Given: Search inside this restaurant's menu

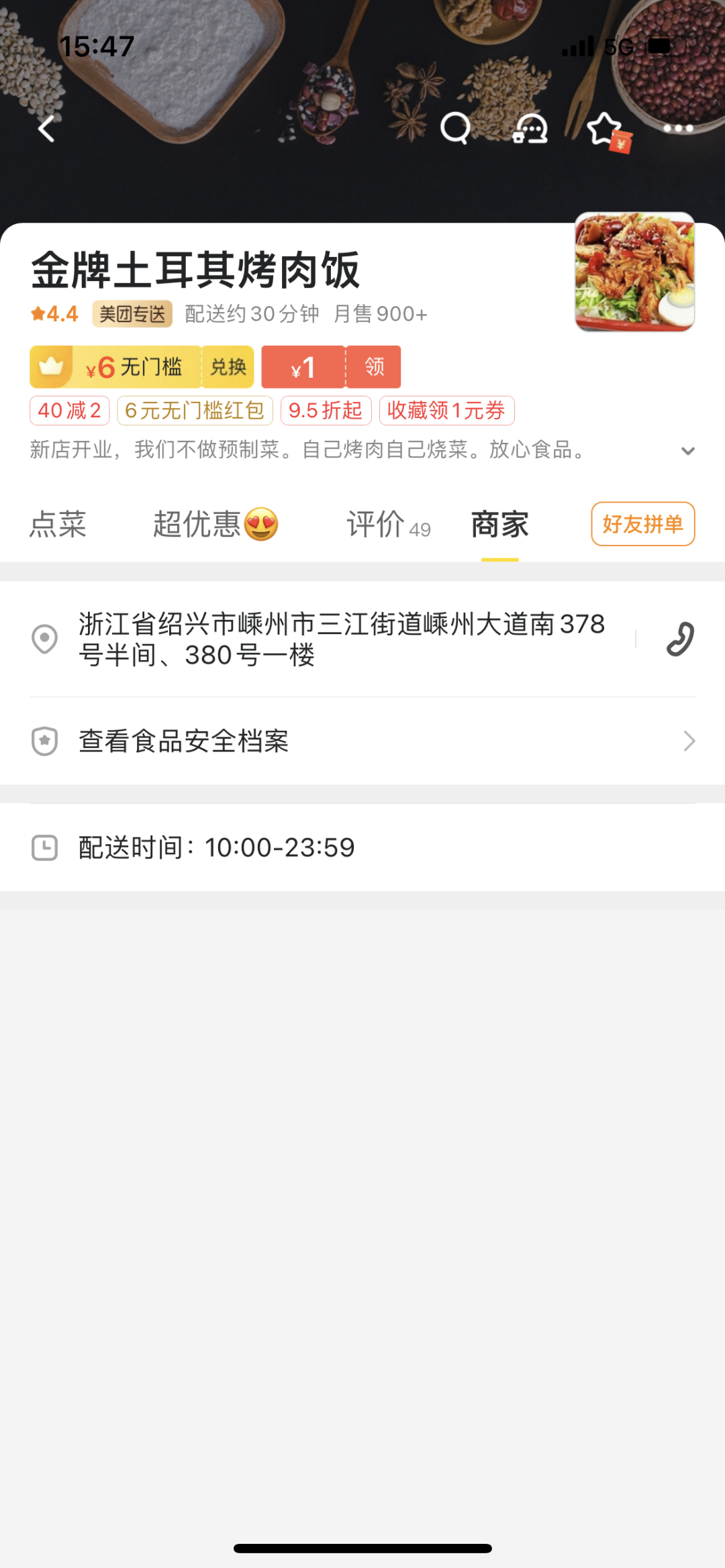Looking at the screenshot, I should pyautogui.click(x=455, y=128).
